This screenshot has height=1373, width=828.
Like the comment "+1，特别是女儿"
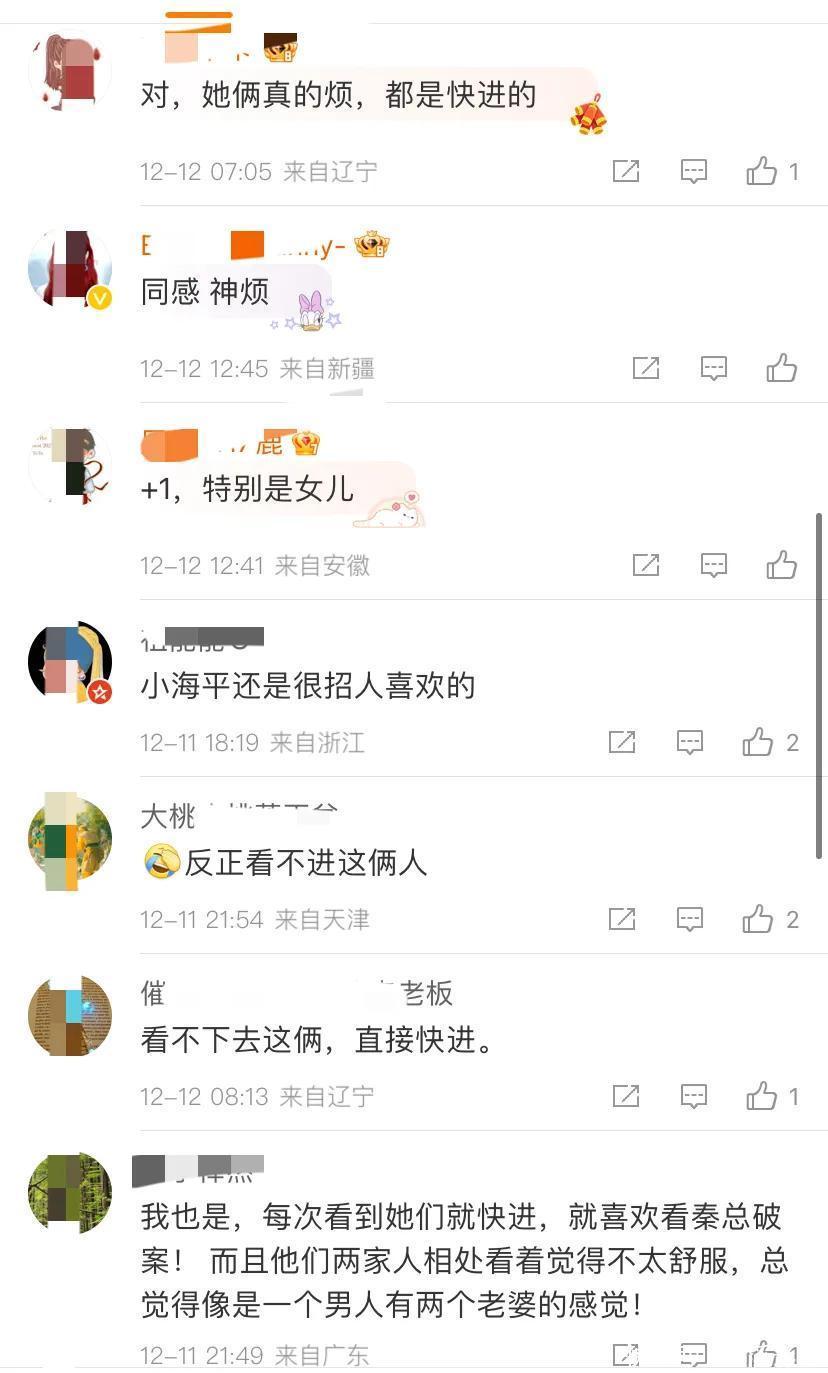click(781, 565)
